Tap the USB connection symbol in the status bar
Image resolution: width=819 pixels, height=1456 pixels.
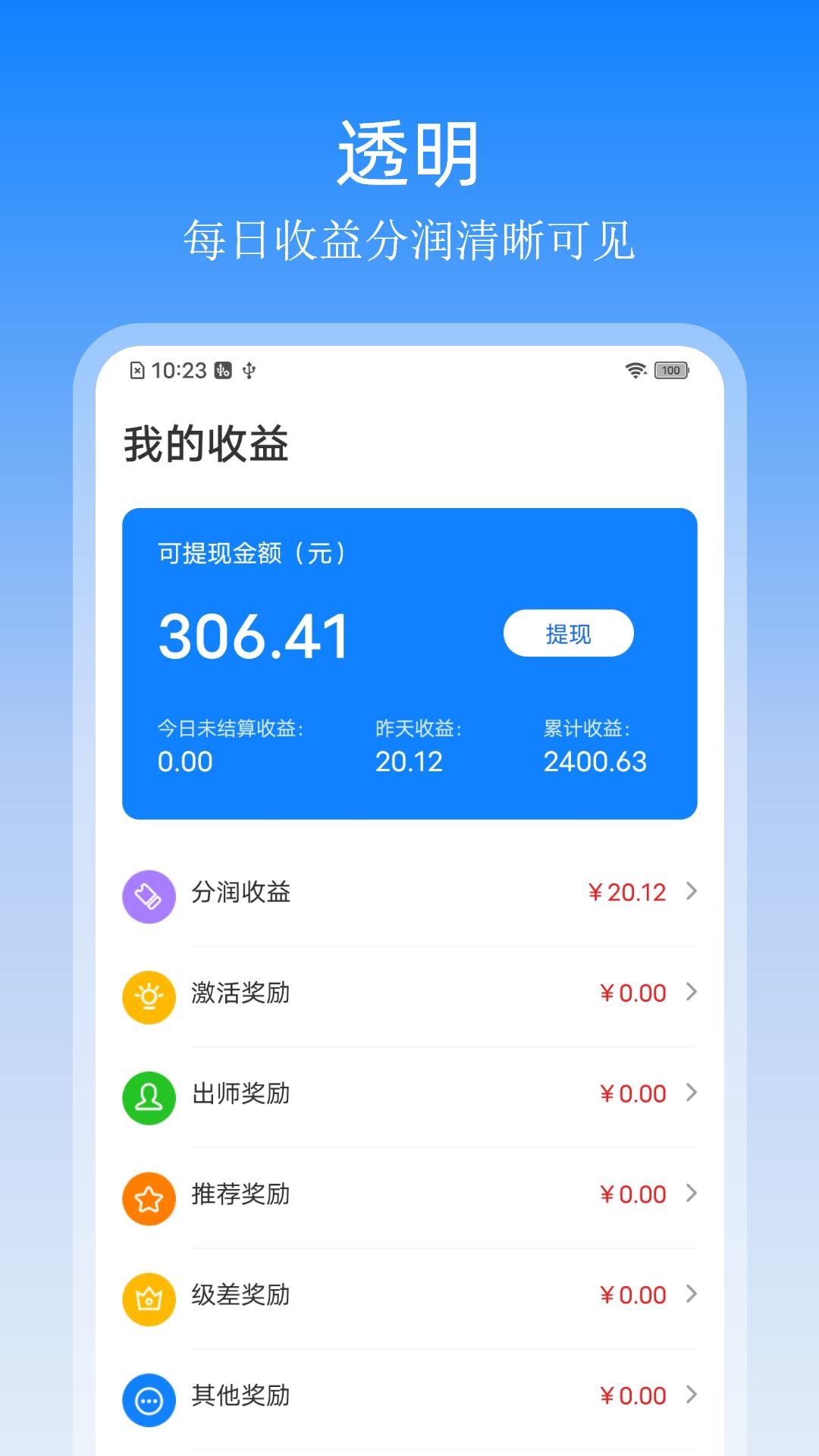tap(248, 371)
